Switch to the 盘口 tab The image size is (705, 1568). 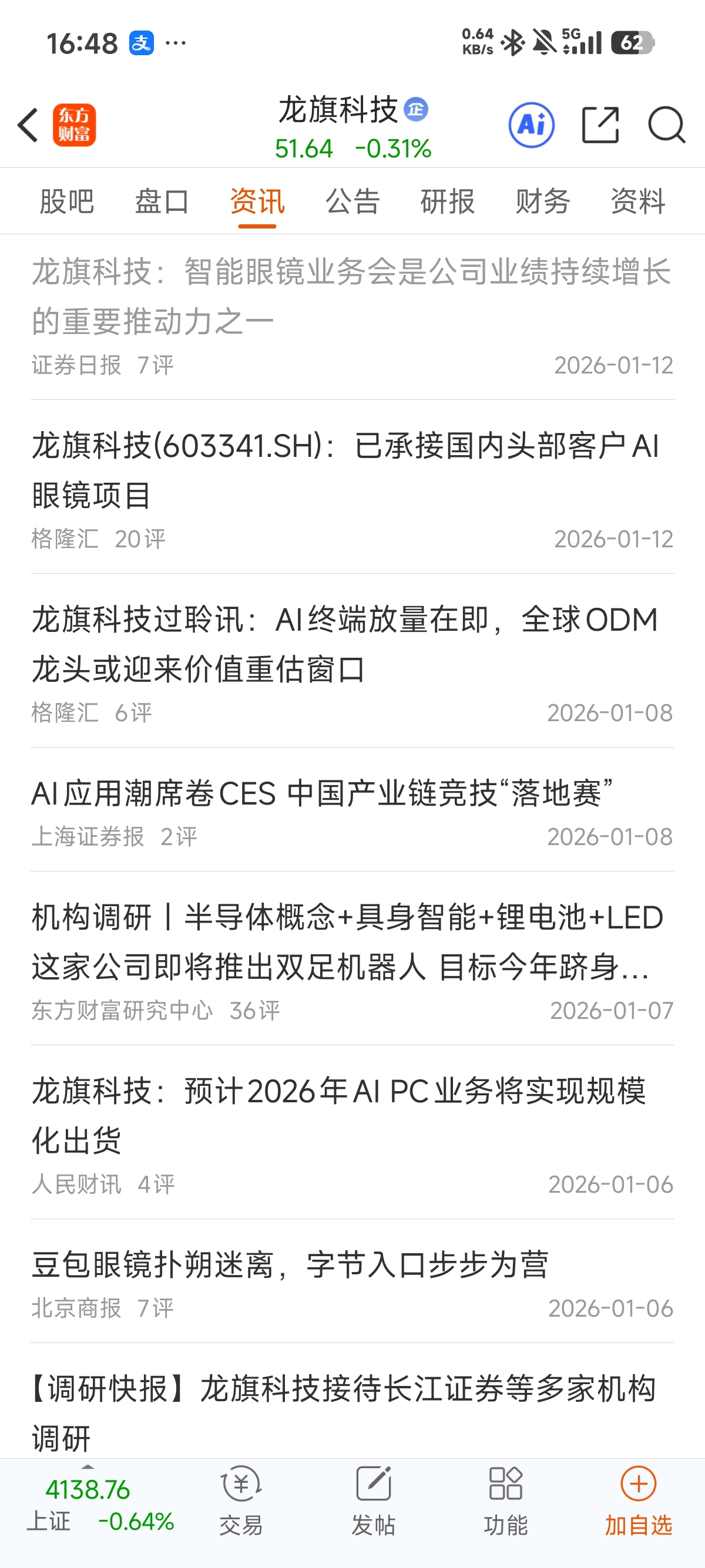point(162,201)
